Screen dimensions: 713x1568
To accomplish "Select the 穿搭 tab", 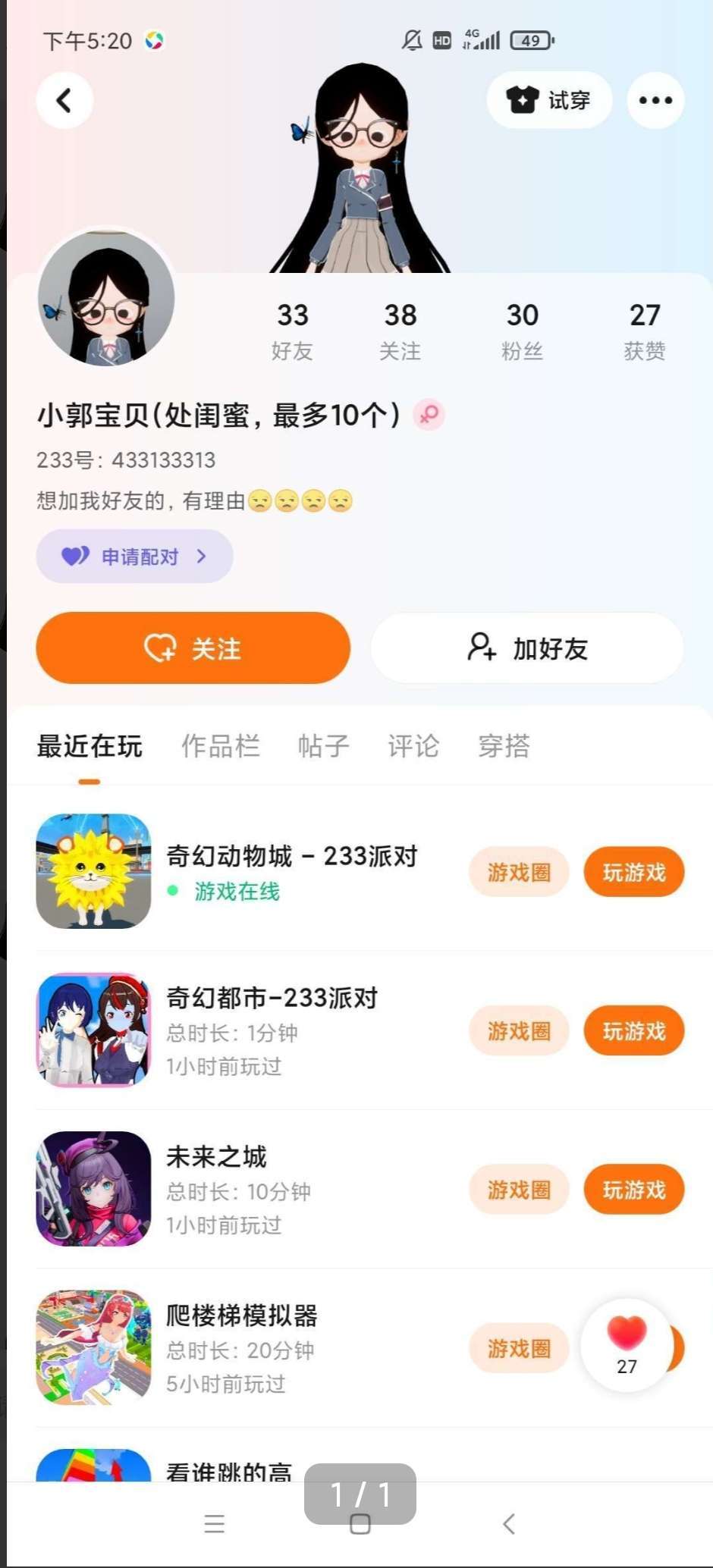I will pyautogui.click(x=504, y=746).
